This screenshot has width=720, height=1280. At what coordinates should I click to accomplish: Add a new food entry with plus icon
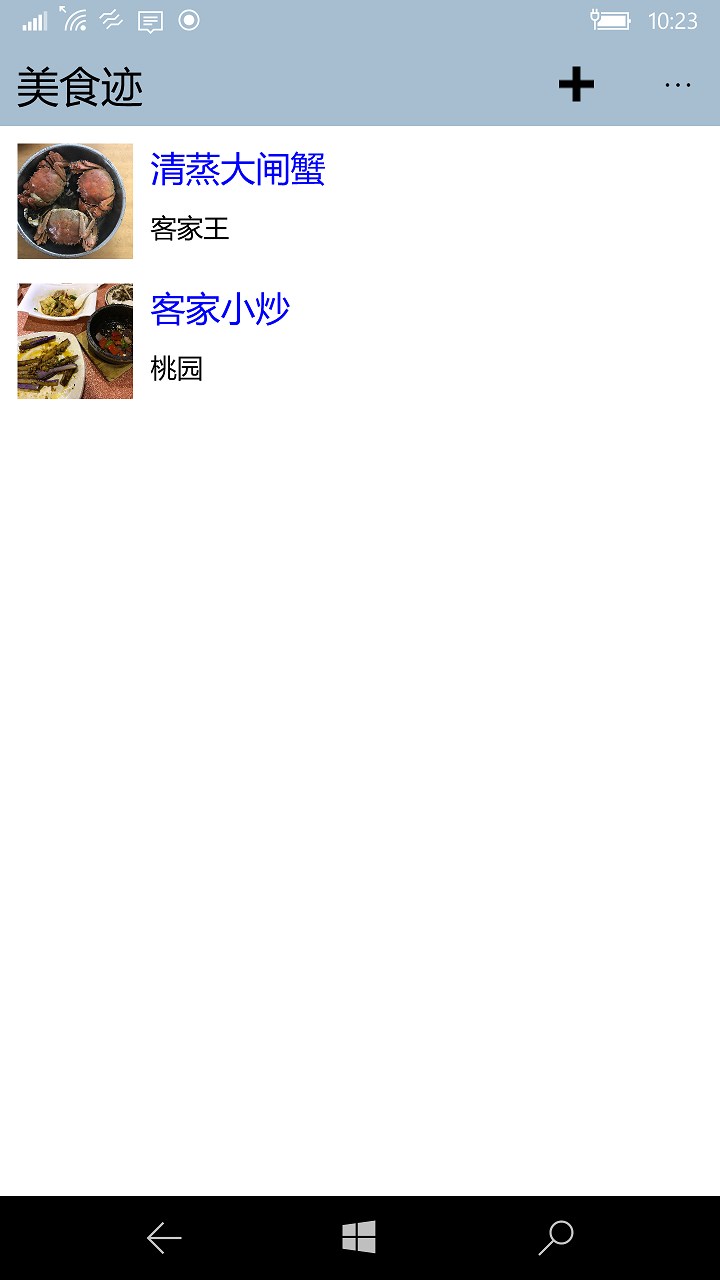point(576,85)
